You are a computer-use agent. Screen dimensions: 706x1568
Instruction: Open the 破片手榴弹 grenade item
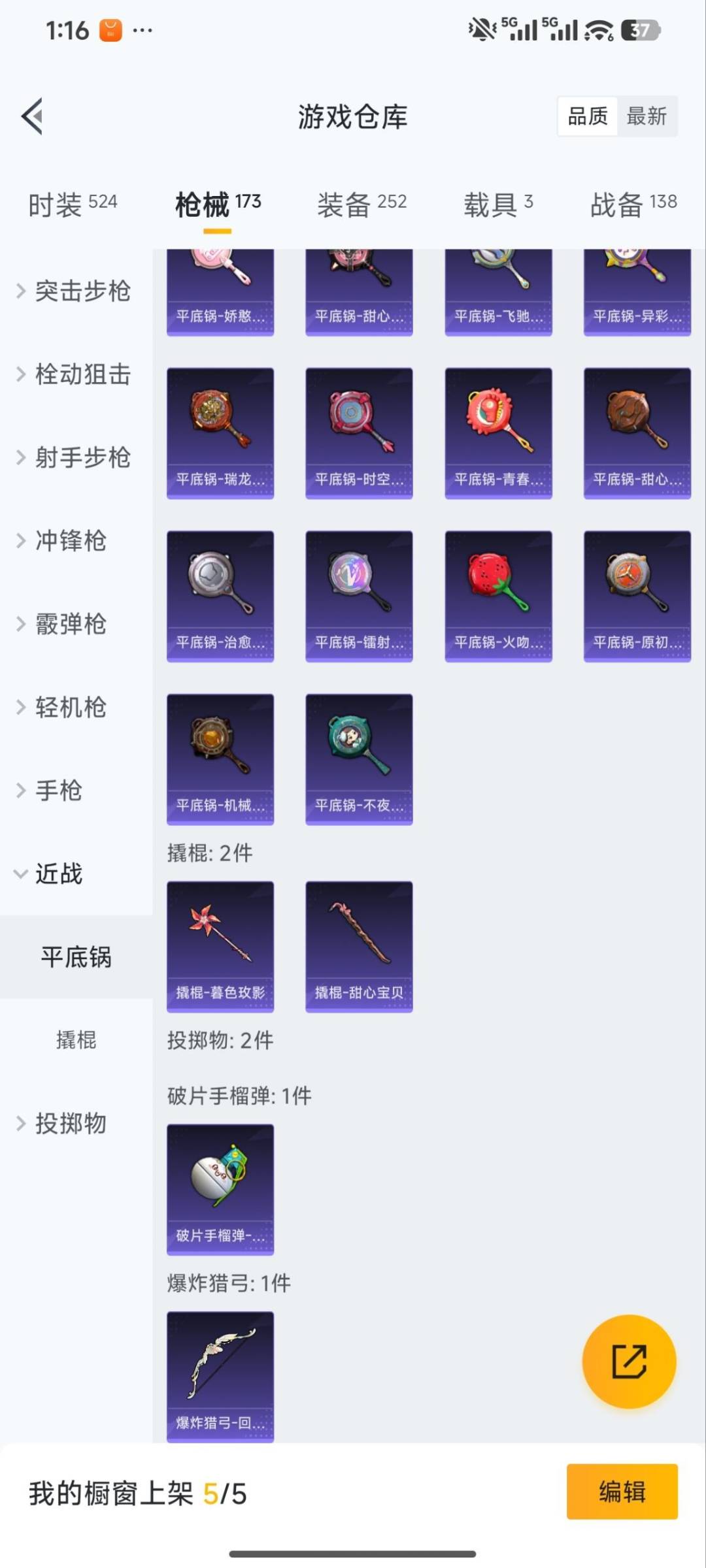click(220, 1188)
